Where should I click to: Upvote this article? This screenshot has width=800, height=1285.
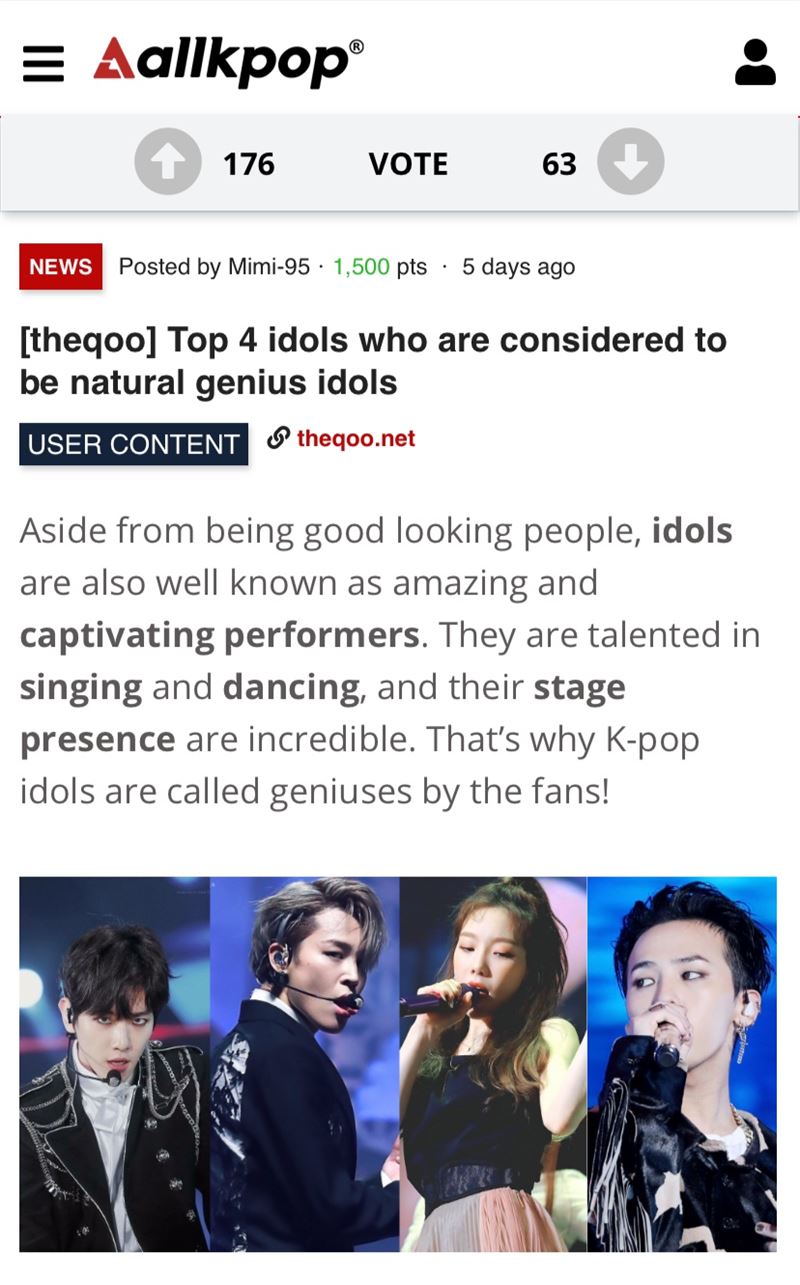[x=168, y=164]
